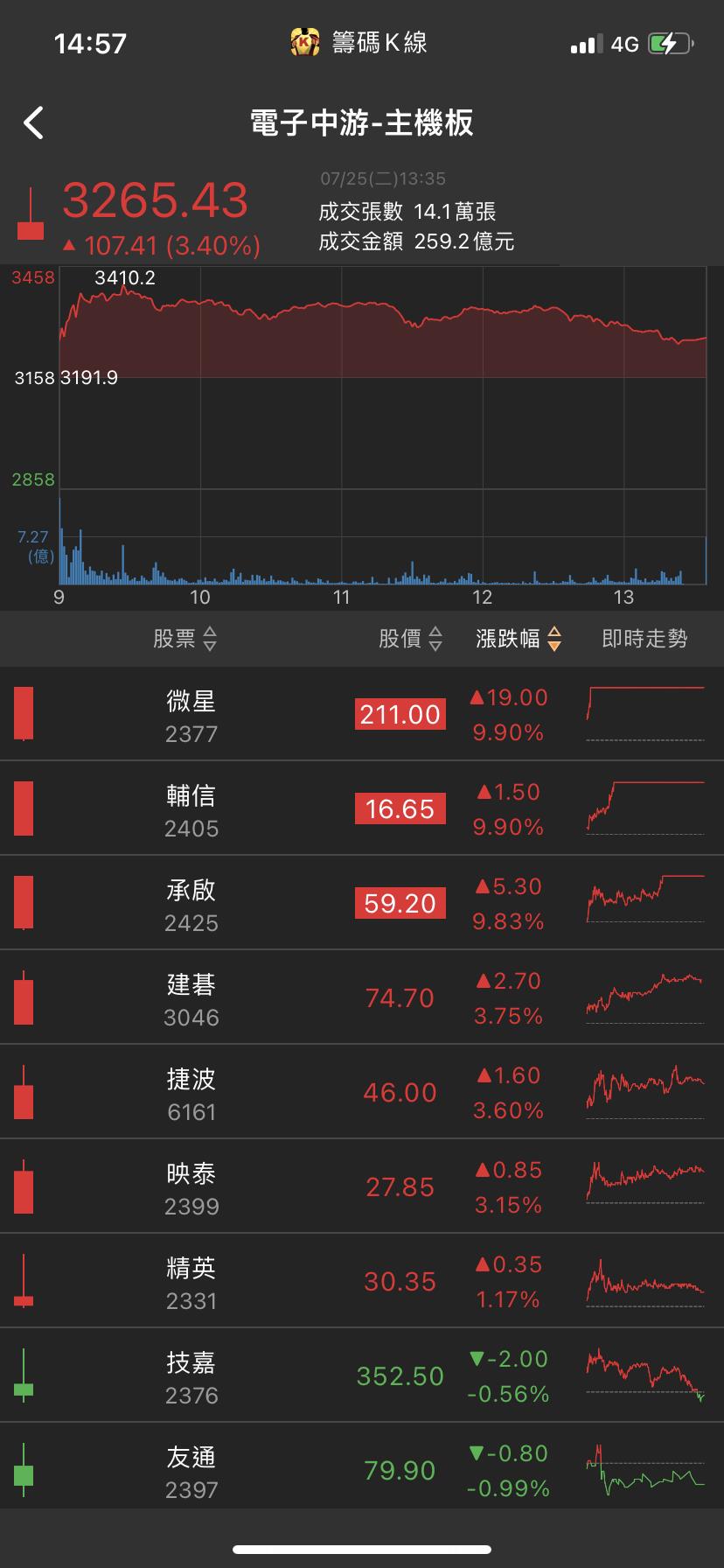
Task: Select the candlestick icon next to 精英
Action: [x=24, y=1280]
